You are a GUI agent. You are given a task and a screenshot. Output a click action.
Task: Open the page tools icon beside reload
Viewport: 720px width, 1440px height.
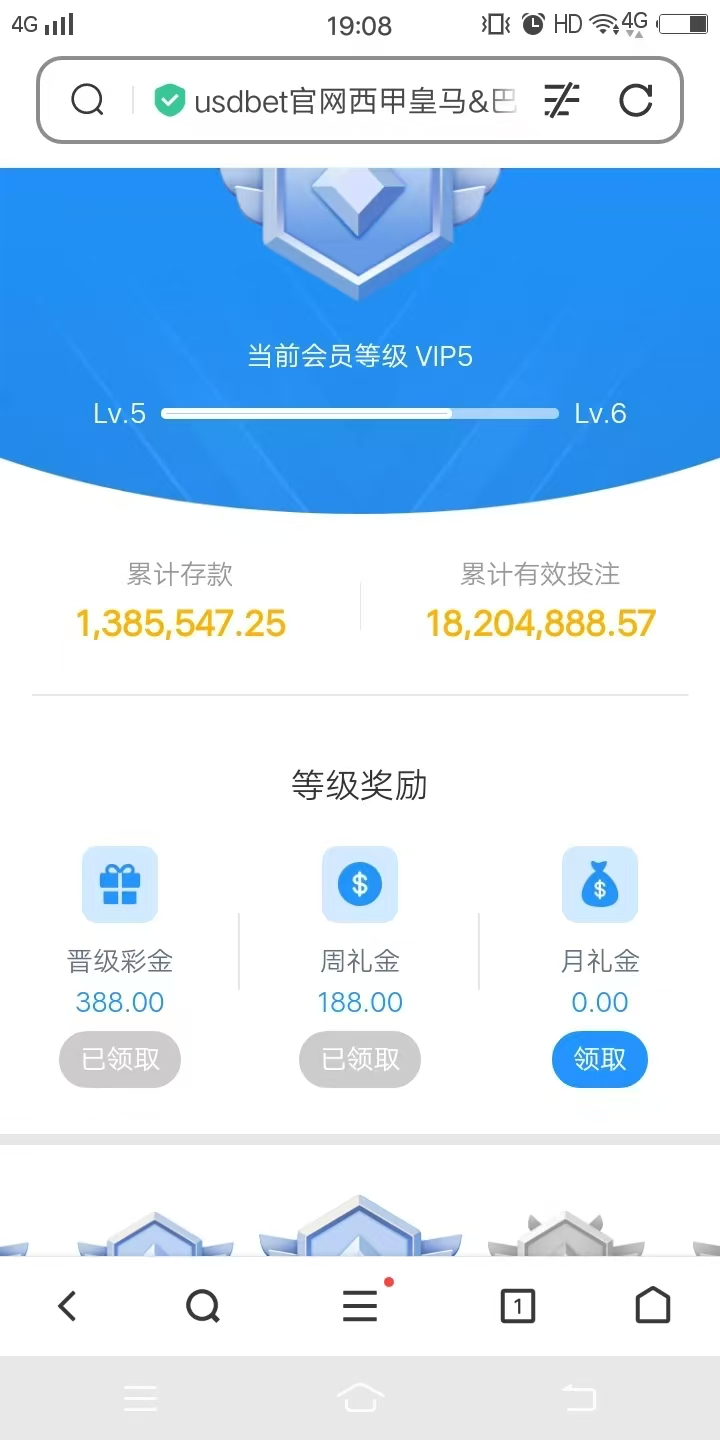[561, 100]
